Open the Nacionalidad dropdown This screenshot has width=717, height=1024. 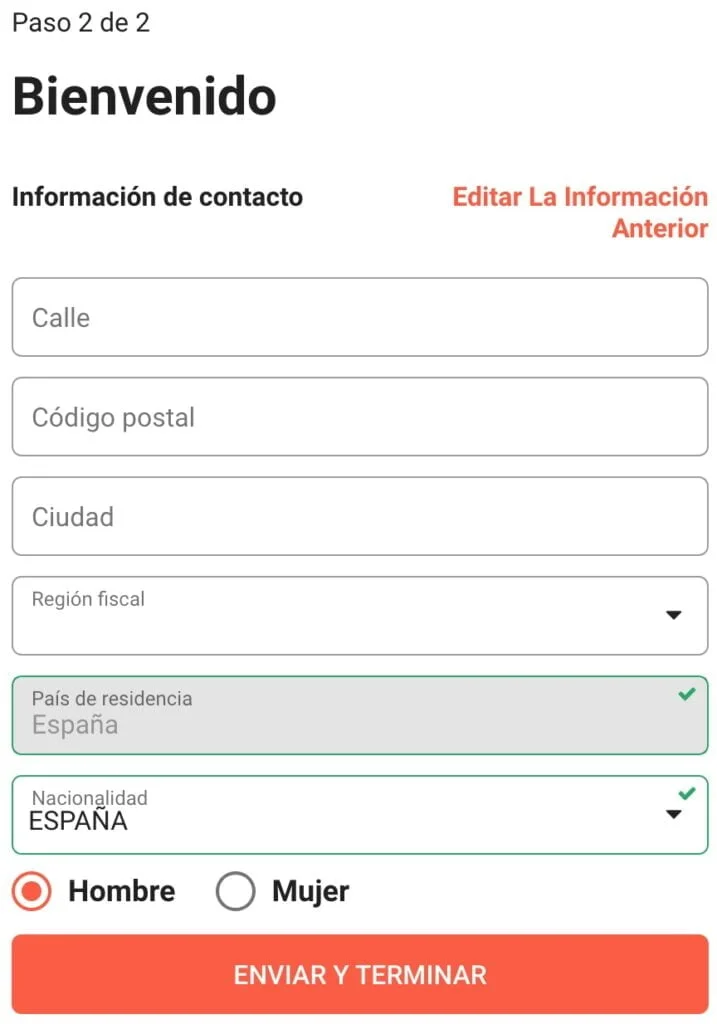(359, 815)
